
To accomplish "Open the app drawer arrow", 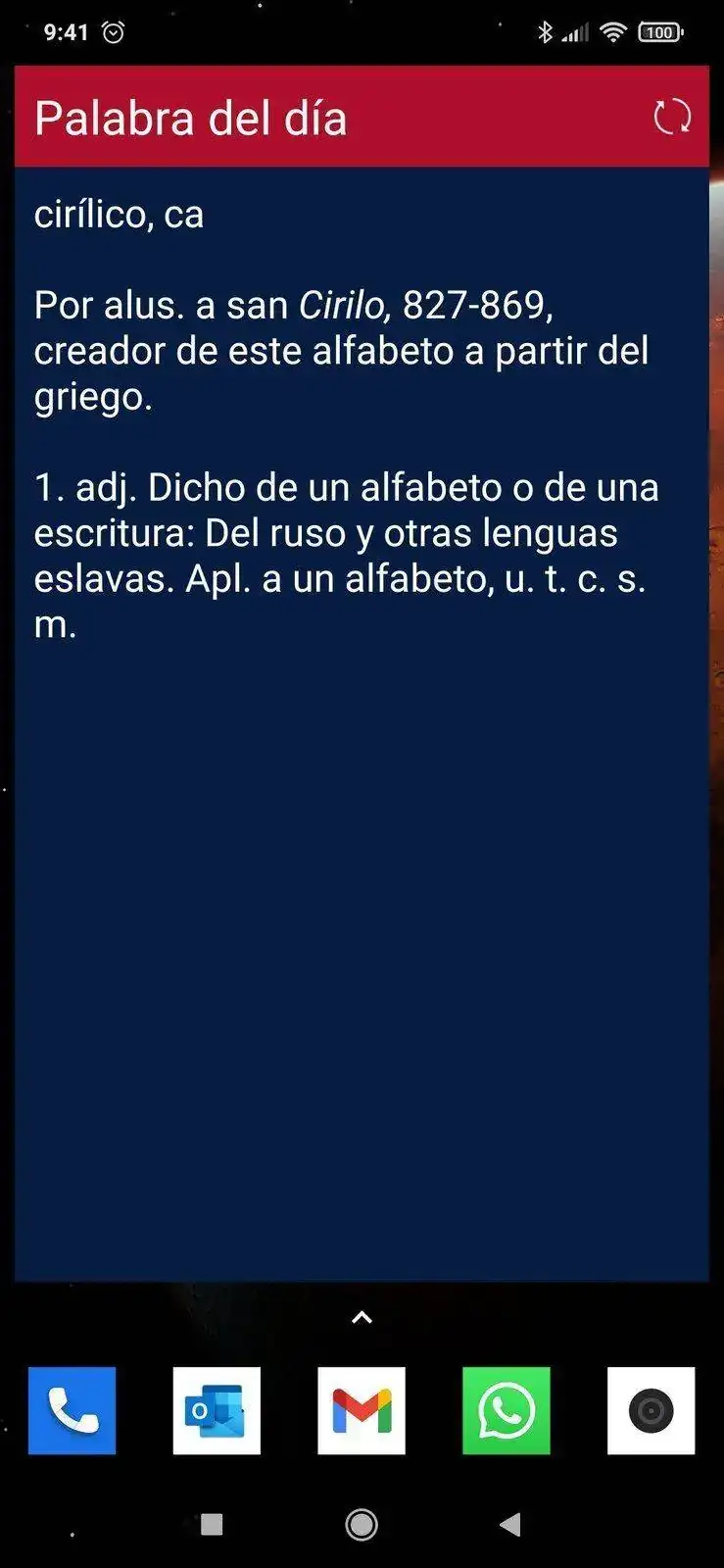I will tap(362, 1318).
